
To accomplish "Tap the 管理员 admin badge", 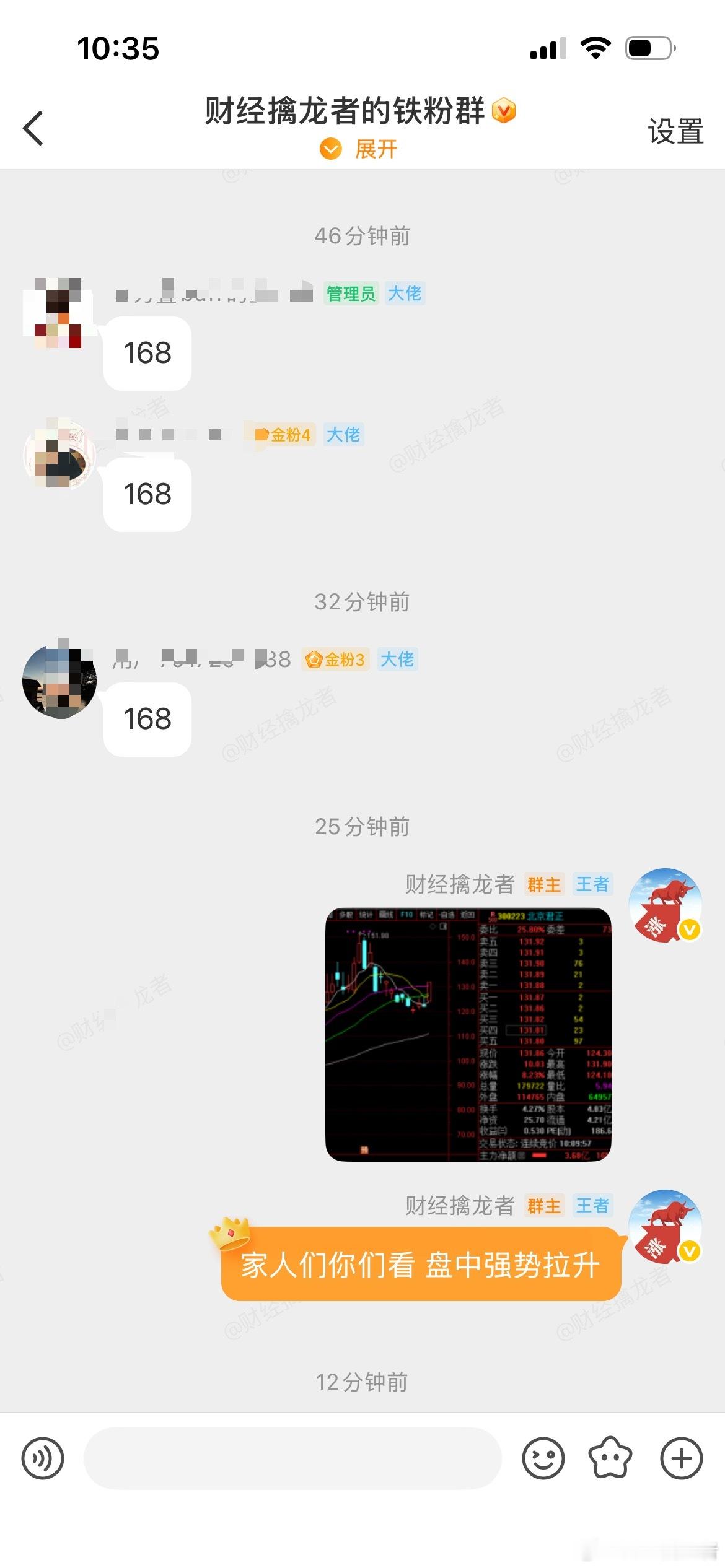I will [x=349, y=294].
